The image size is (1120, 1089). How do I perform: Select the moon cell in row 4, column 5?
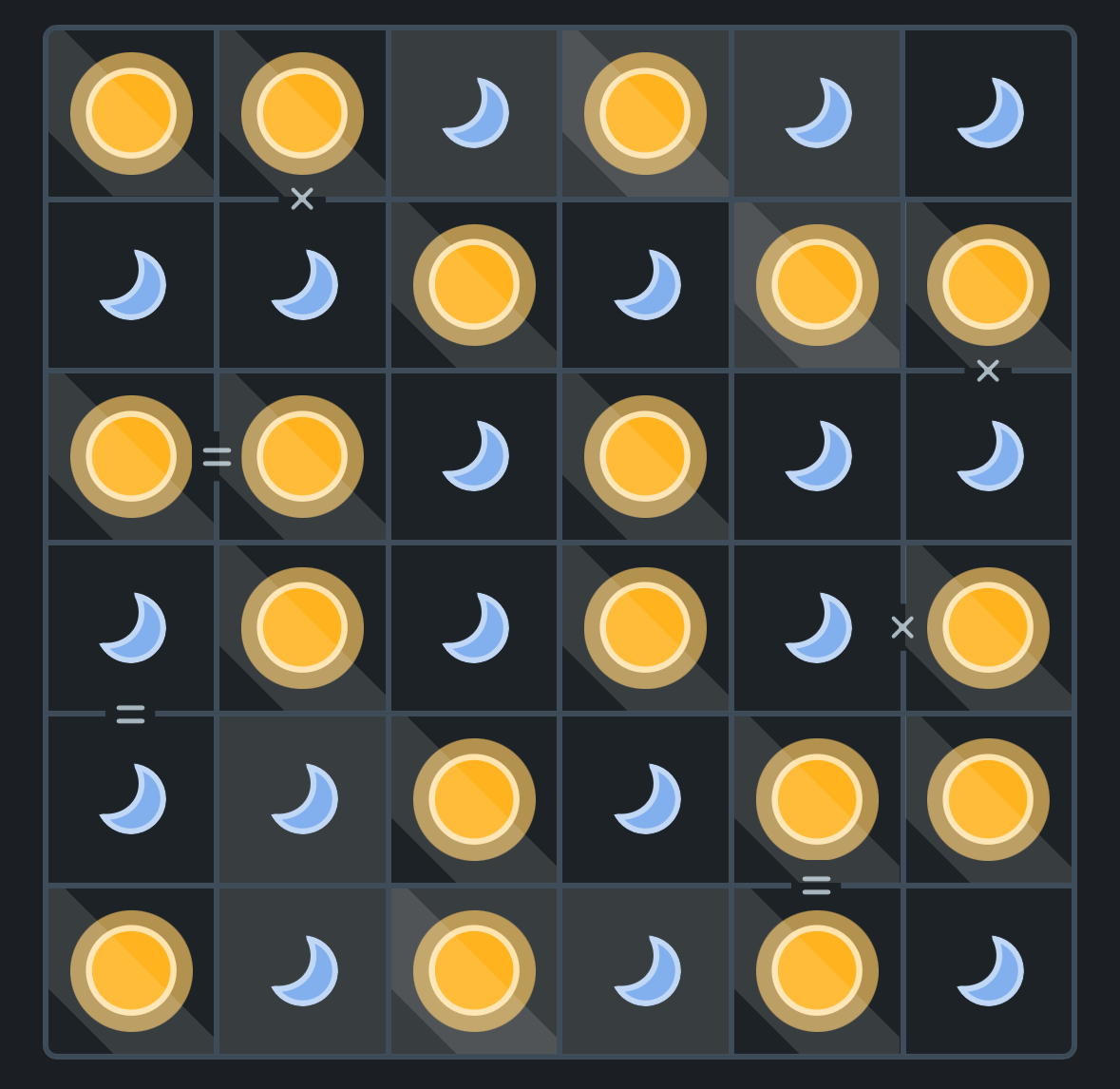click(817, 627)
